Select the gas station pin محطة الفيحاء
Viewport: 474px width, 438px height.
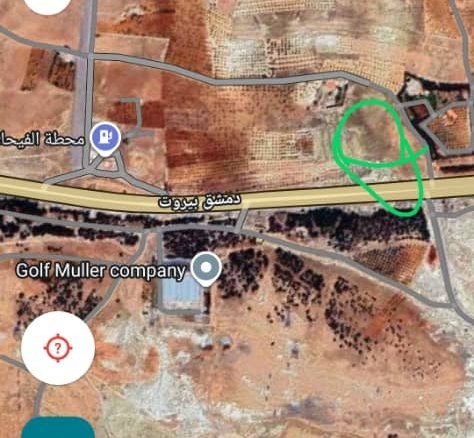pyautogui.click(x=106, y=139)
